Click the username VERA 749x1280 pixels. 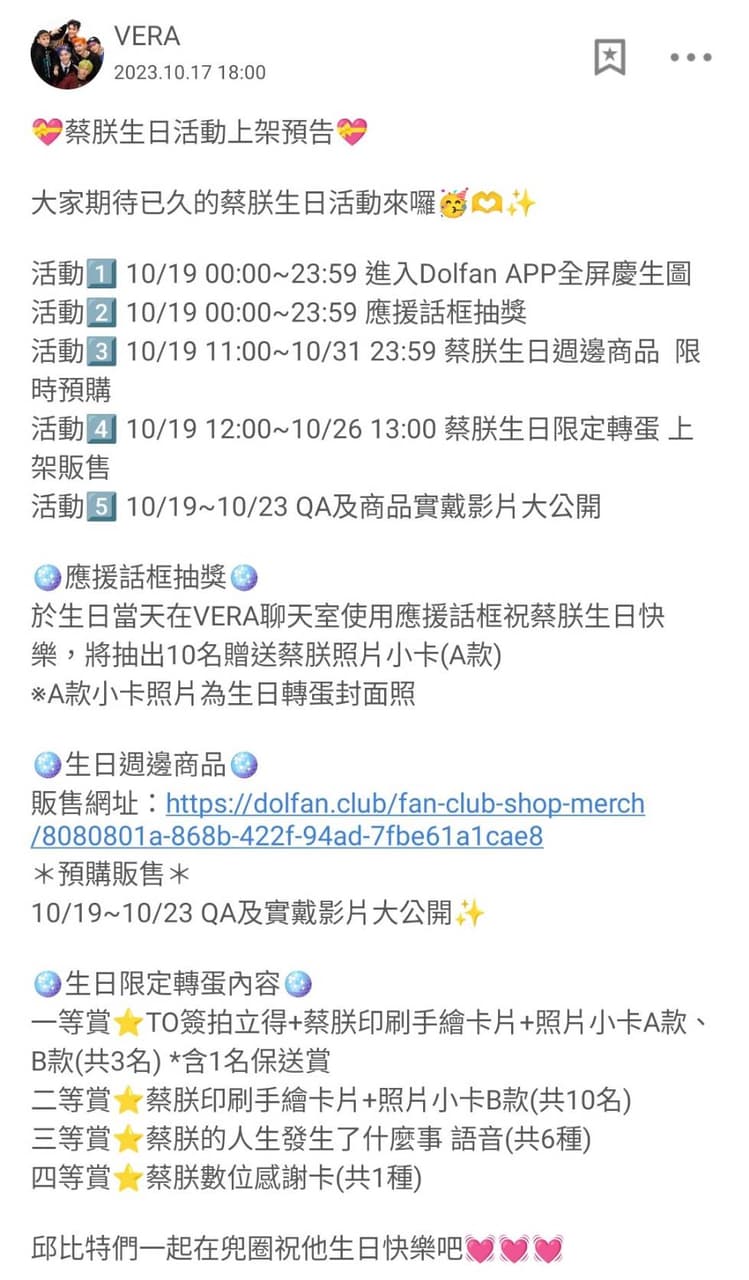coord(146,37)
